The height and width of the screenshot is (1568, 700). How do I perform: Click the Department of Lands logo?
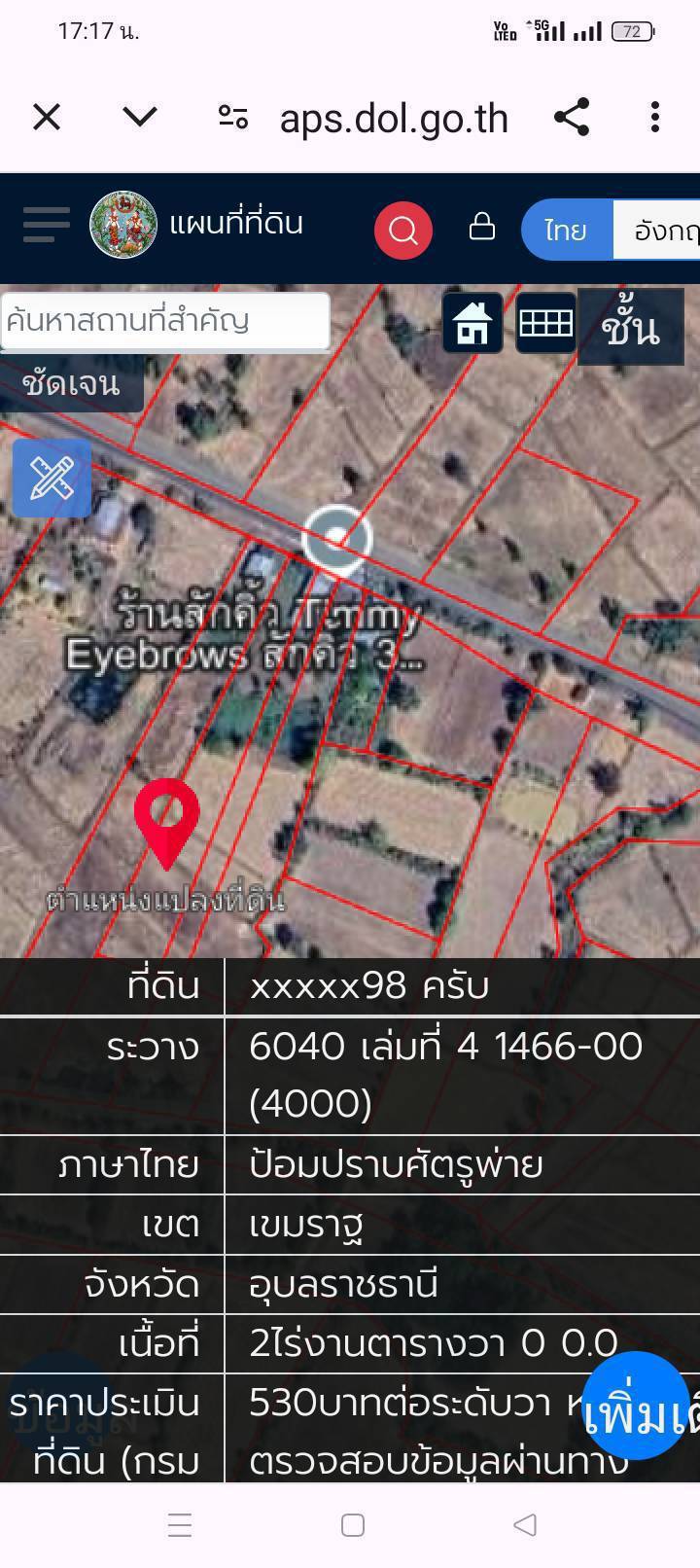pyautogui.click(x=122, y=225)
